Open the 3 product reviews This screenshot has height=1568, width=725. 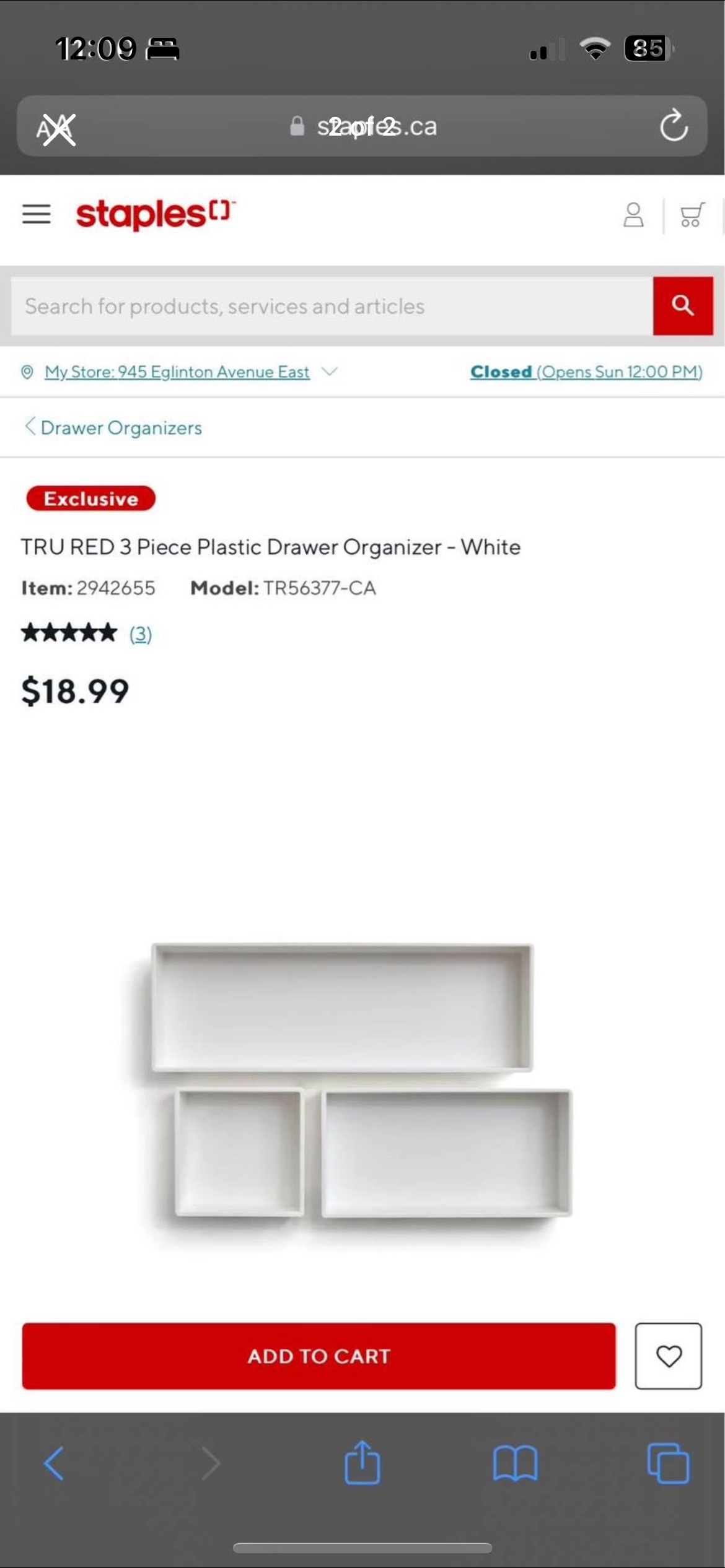(141, 634)
